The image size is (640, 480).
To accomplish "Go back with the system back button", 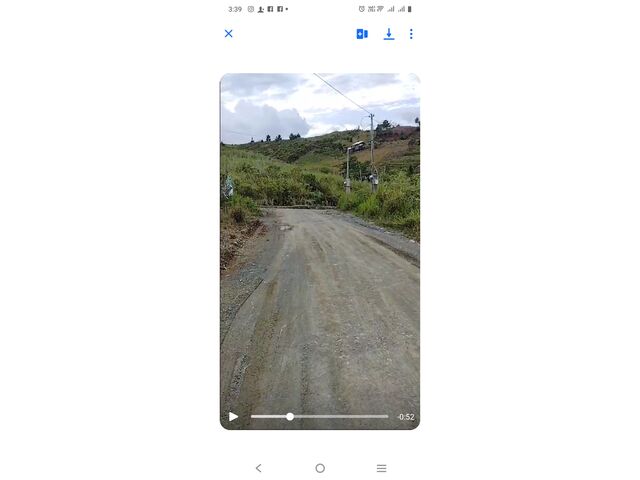I will pos(258,468).
